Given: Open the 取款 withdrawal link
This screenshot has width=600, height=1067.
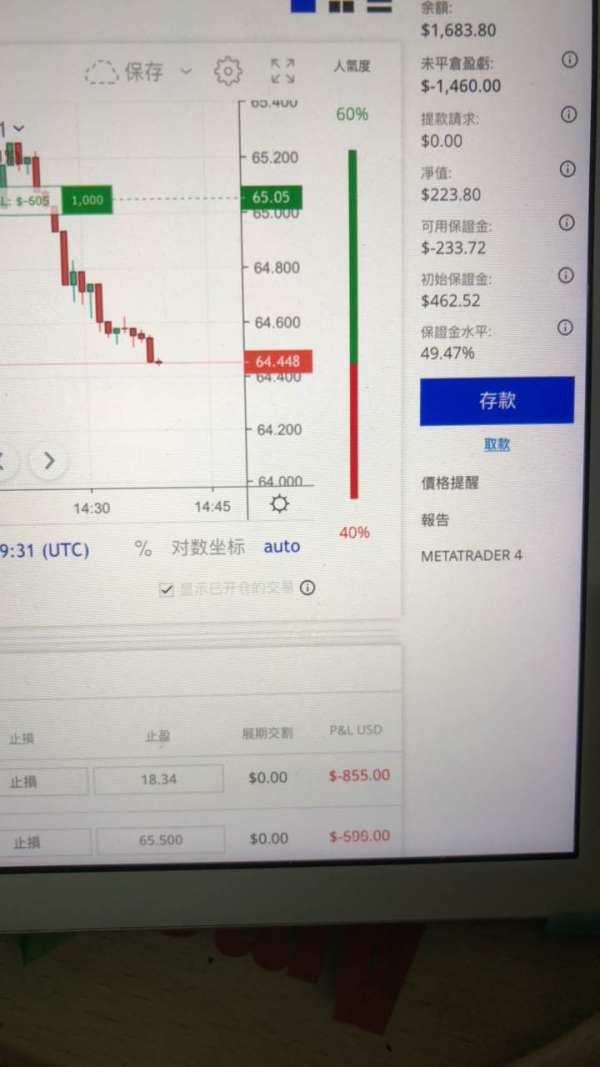Looking at the screenshot, I should click(497, 444).
